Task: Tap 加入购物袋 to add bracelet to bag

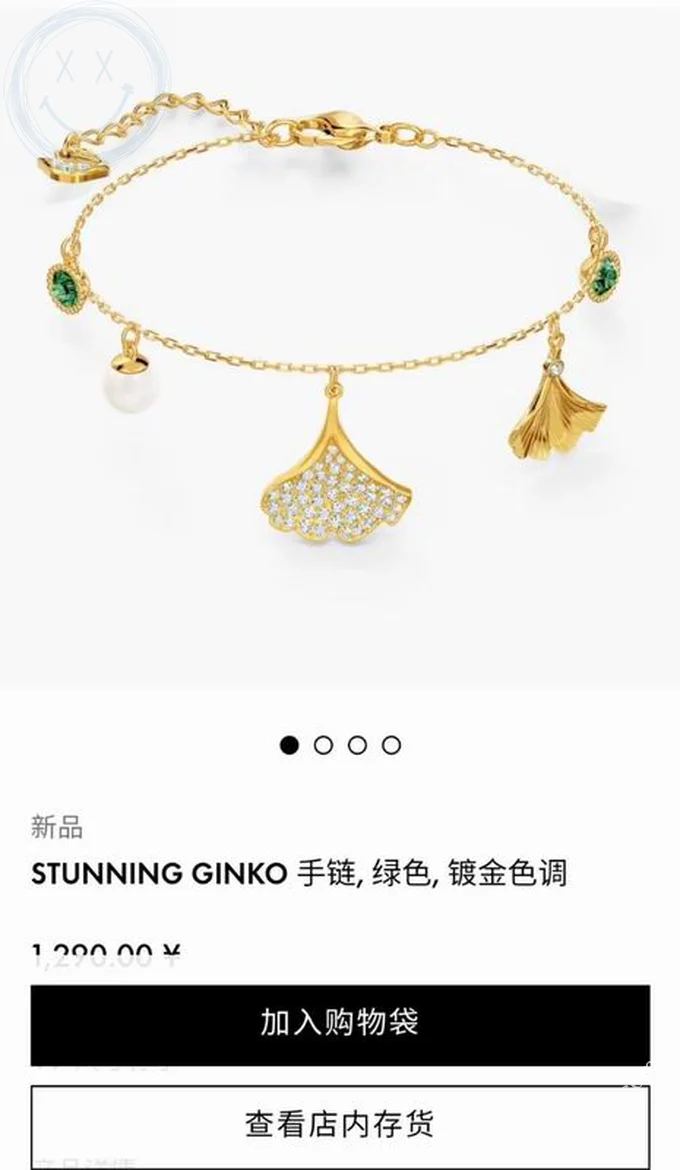Action: (x=340, y=1023)
